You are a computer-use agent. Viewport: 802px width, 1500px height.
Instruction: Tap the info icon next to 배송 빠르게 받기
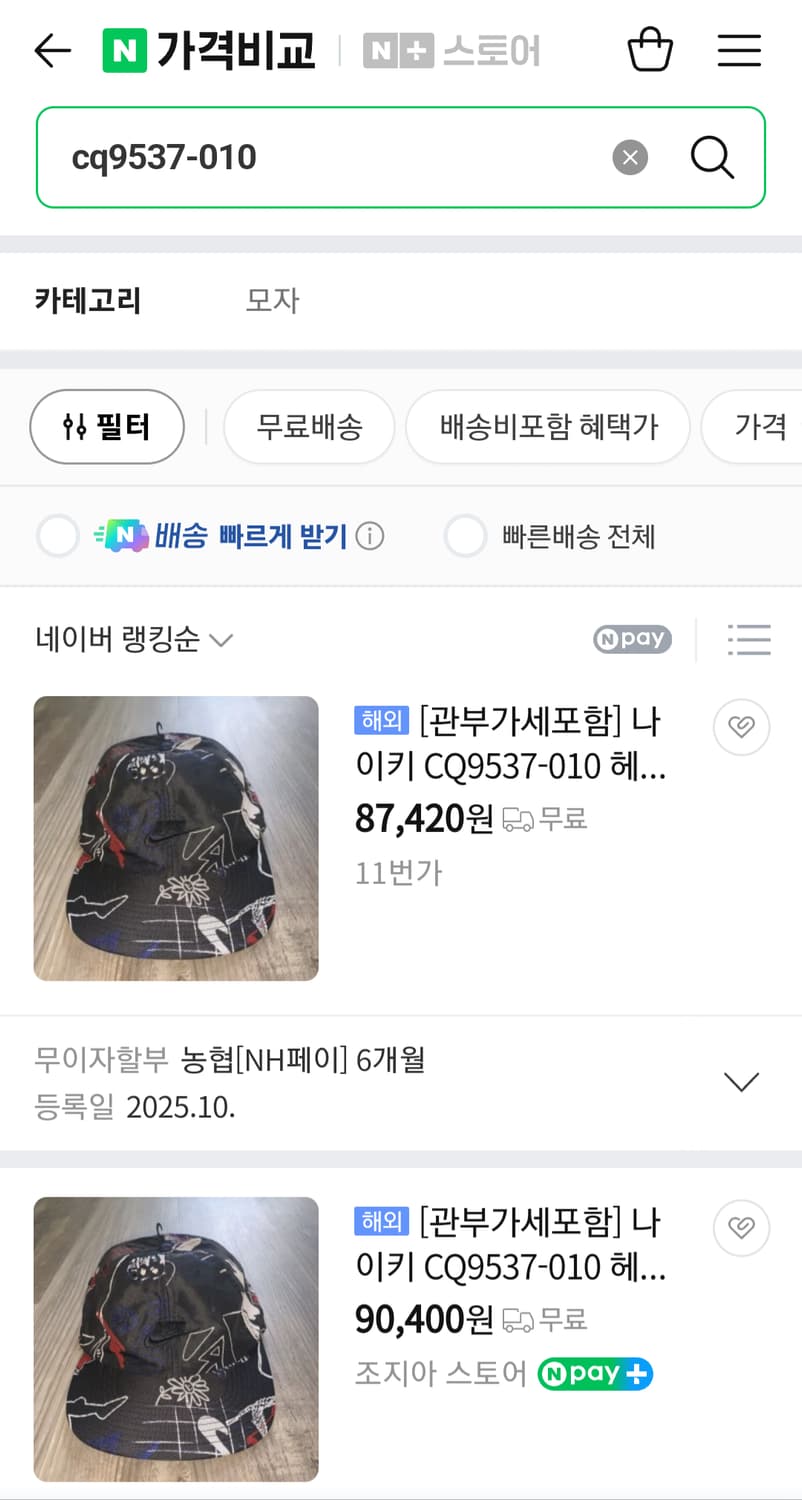[x=370, y=537]
